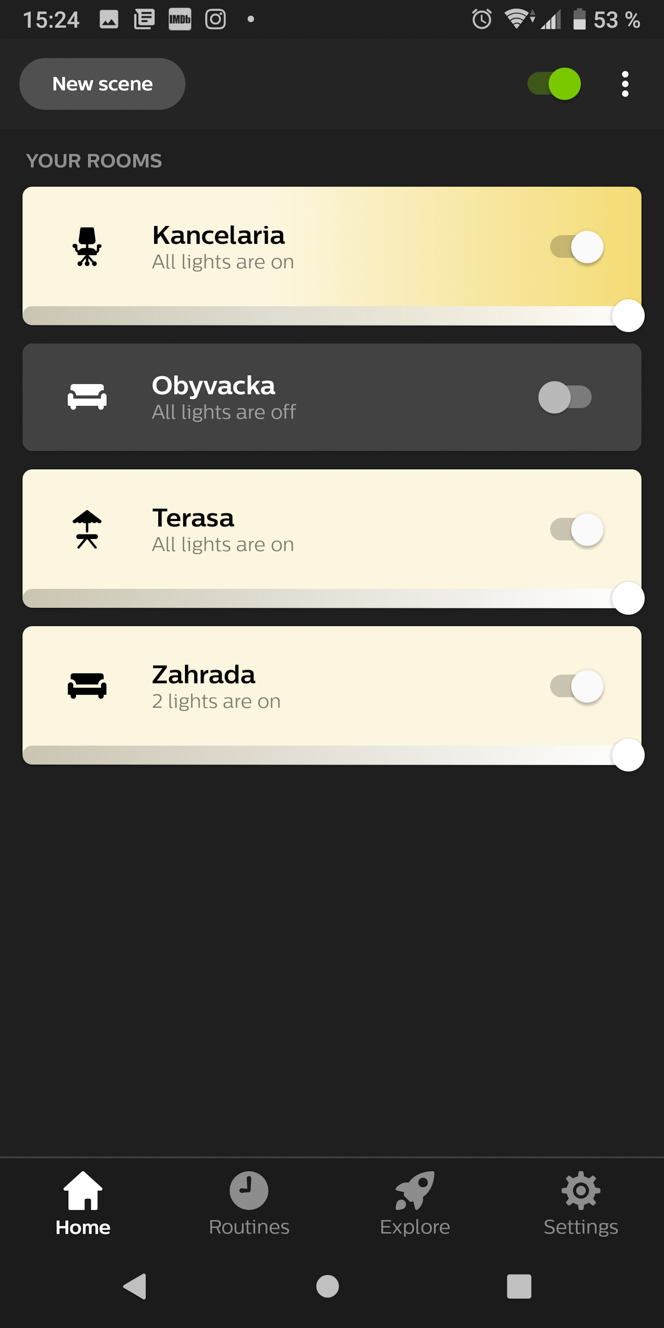Toggle the master switch for all lights
Image resolution: width=664 pixels, height=1328 pixels.
pos(555,84)
